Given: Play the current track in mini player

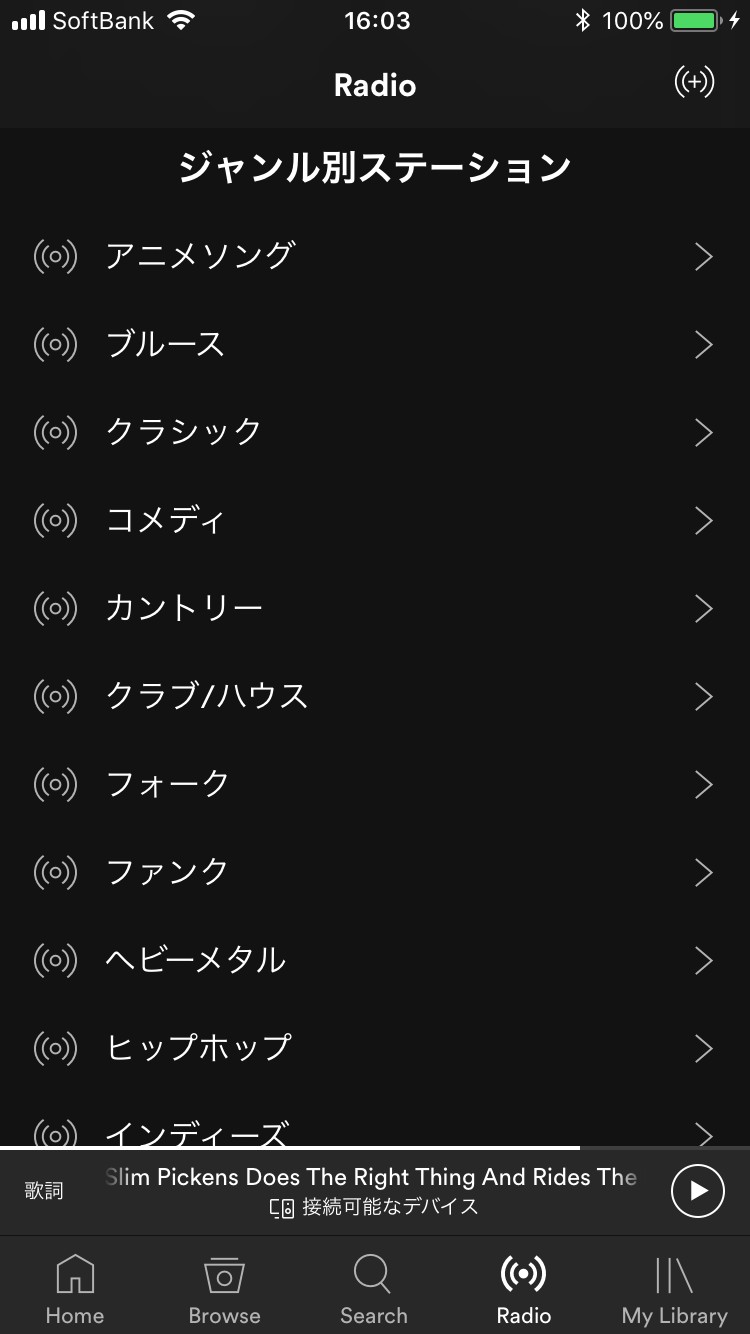Looking at the screenshot, I should pyautogui.click(x=697, y=1190).
